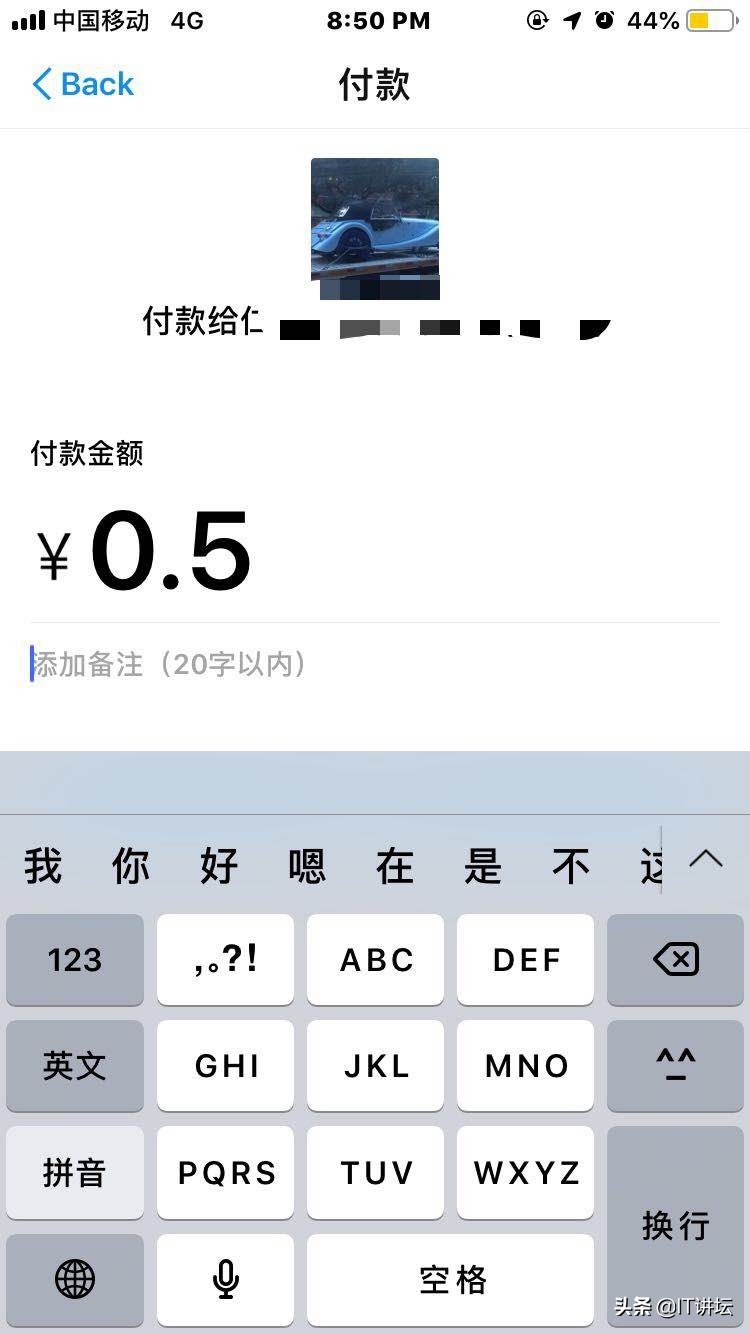750x1334 pixels.
Task: Tap the microphone icon for voice input
Action: click(x=225, y=1280)
